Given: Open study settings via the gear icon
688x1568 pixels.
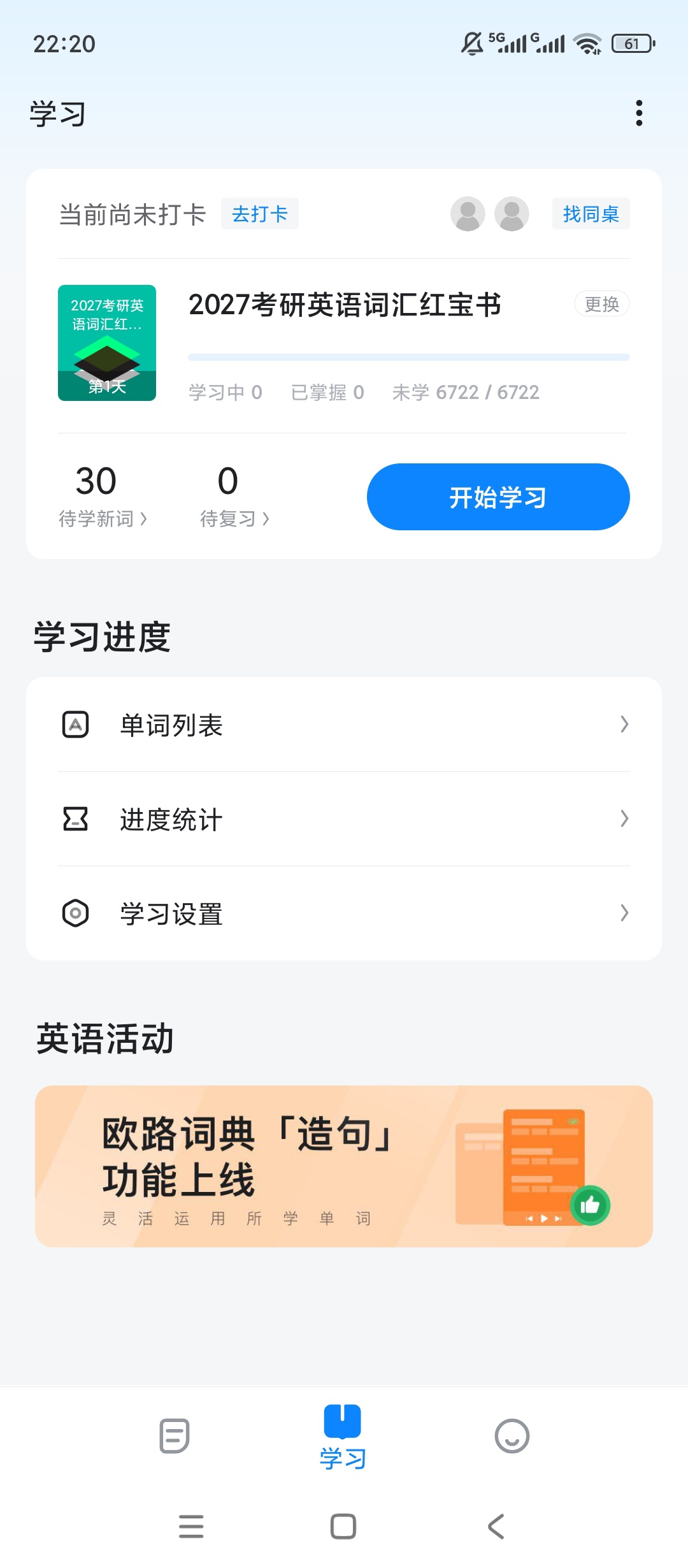Looking at the screenshot, I should coord(75,914).
